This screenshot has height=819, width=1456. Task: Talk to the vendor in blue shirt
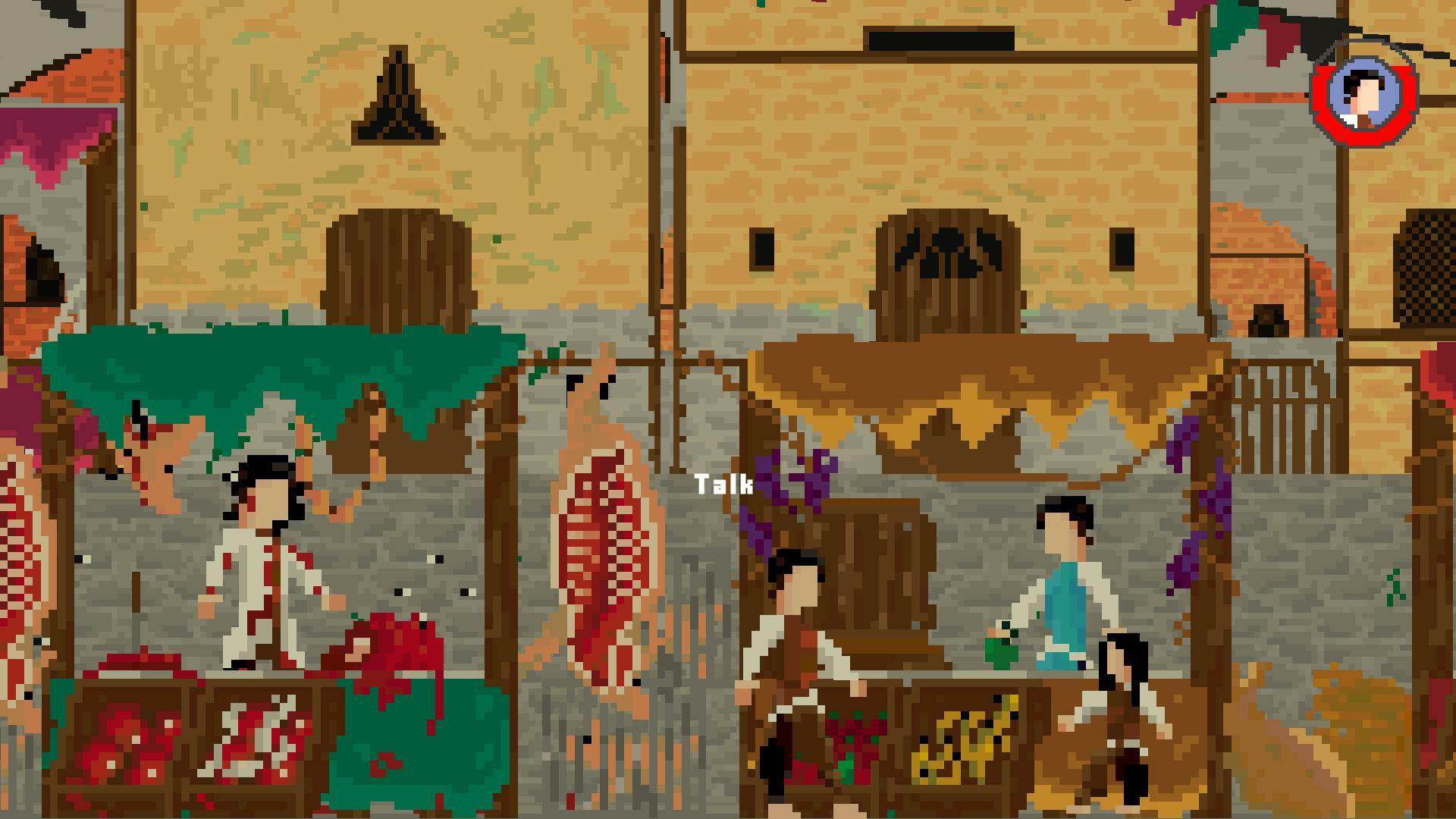pyautogui.click(x=1064, y=585)
